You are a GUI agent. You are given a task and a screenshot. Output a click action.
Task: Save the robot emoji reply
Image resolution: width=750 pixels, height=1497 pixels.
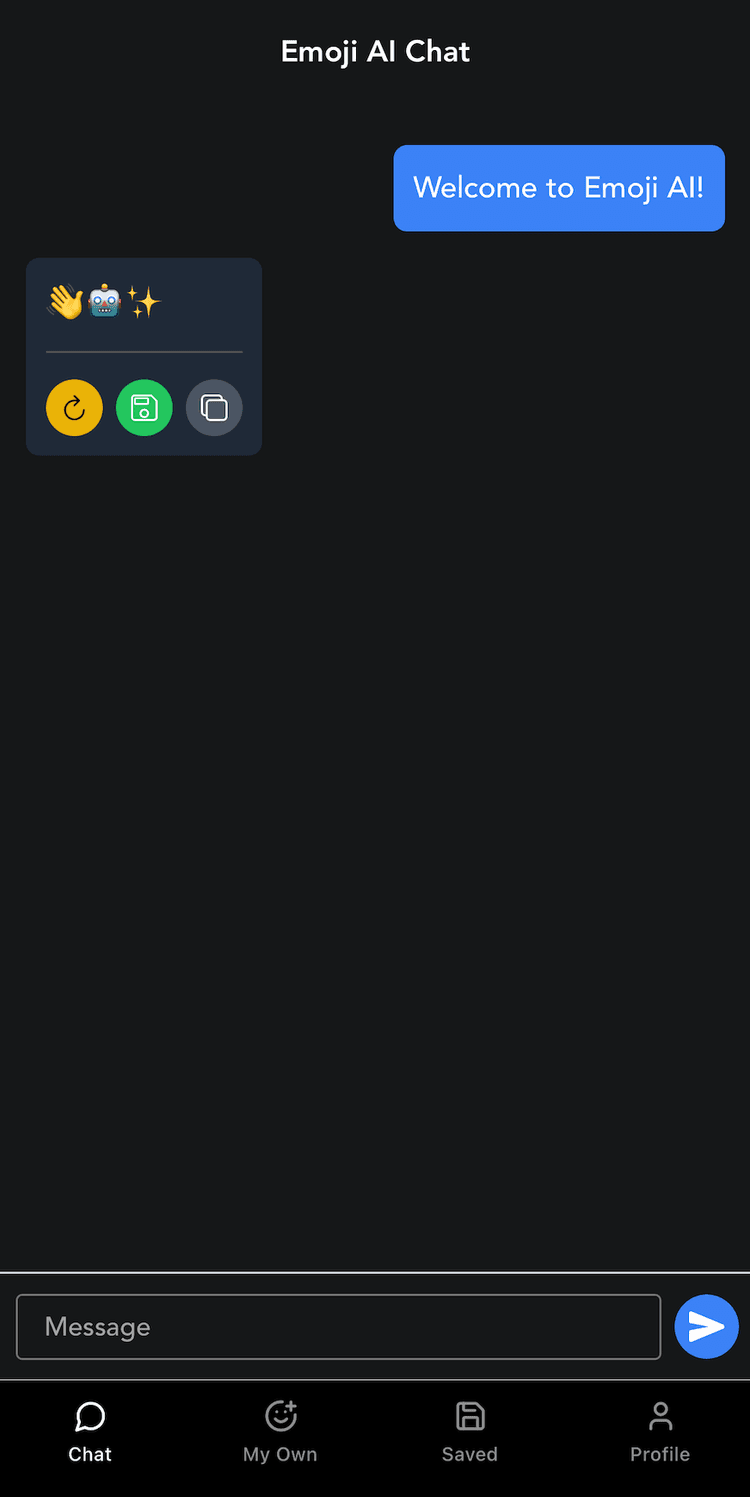(x=144, y=407)
